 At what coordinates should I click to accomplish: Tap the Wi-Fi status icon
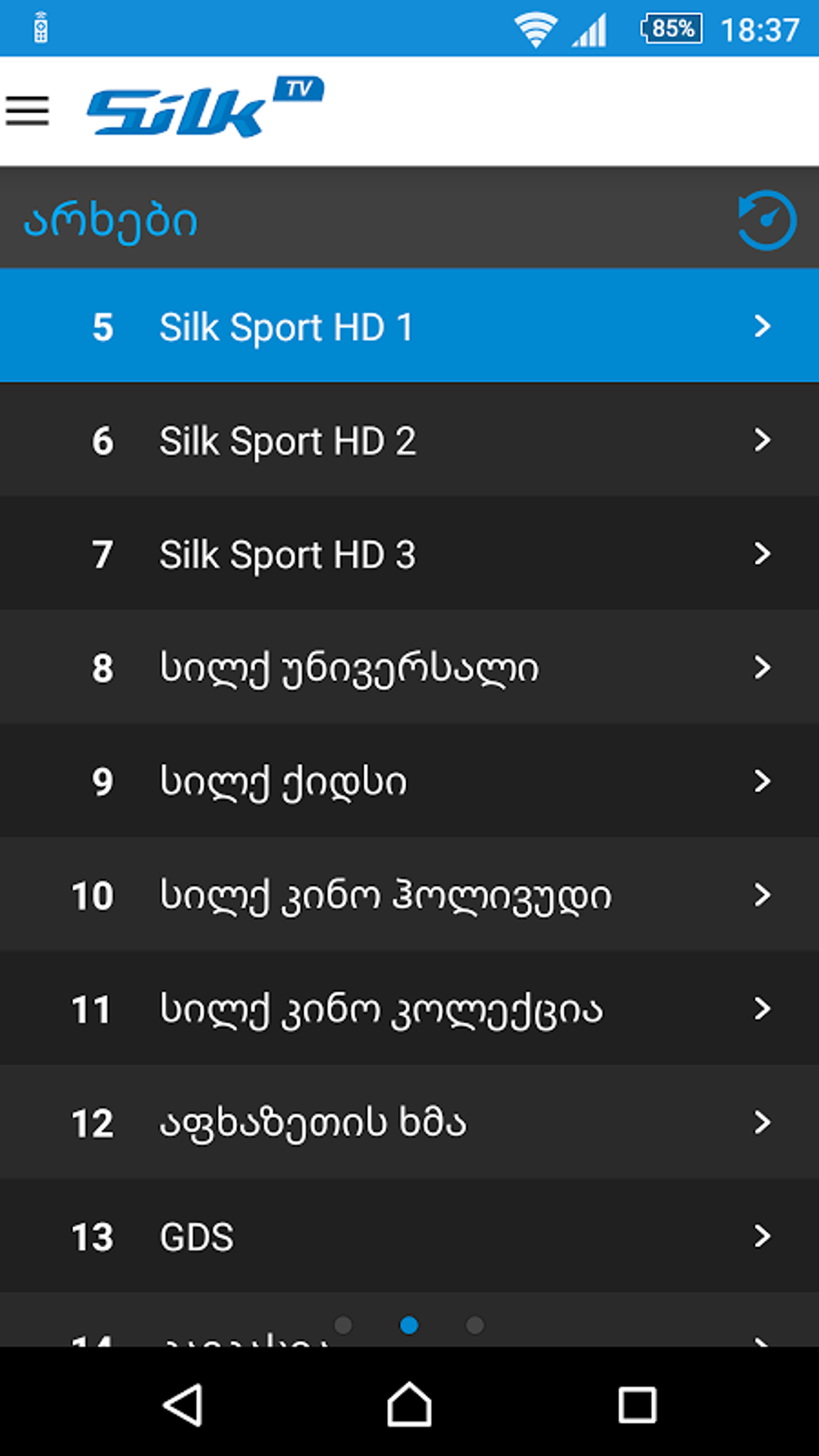pos(534,30)
